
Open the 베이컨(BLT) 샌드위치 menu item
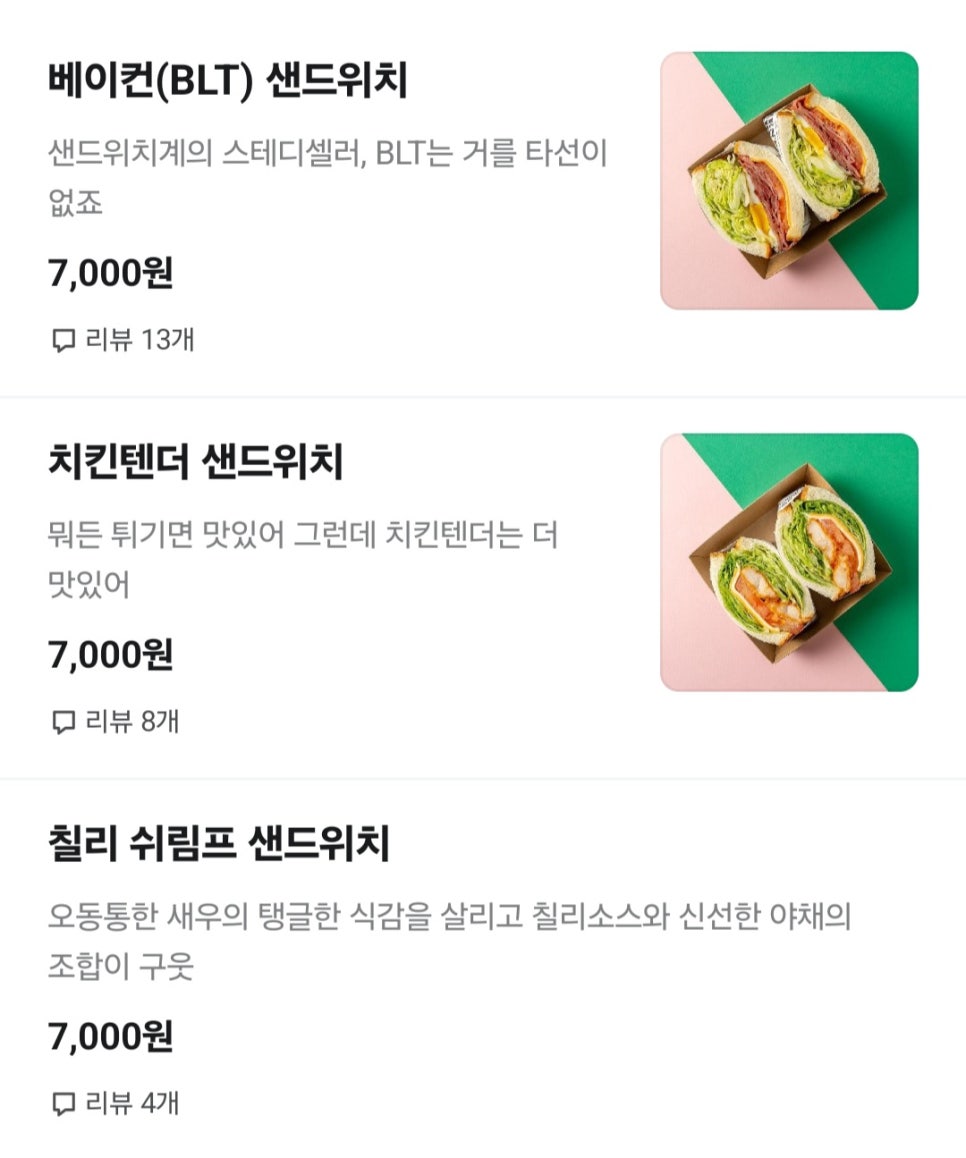point(228,82)
